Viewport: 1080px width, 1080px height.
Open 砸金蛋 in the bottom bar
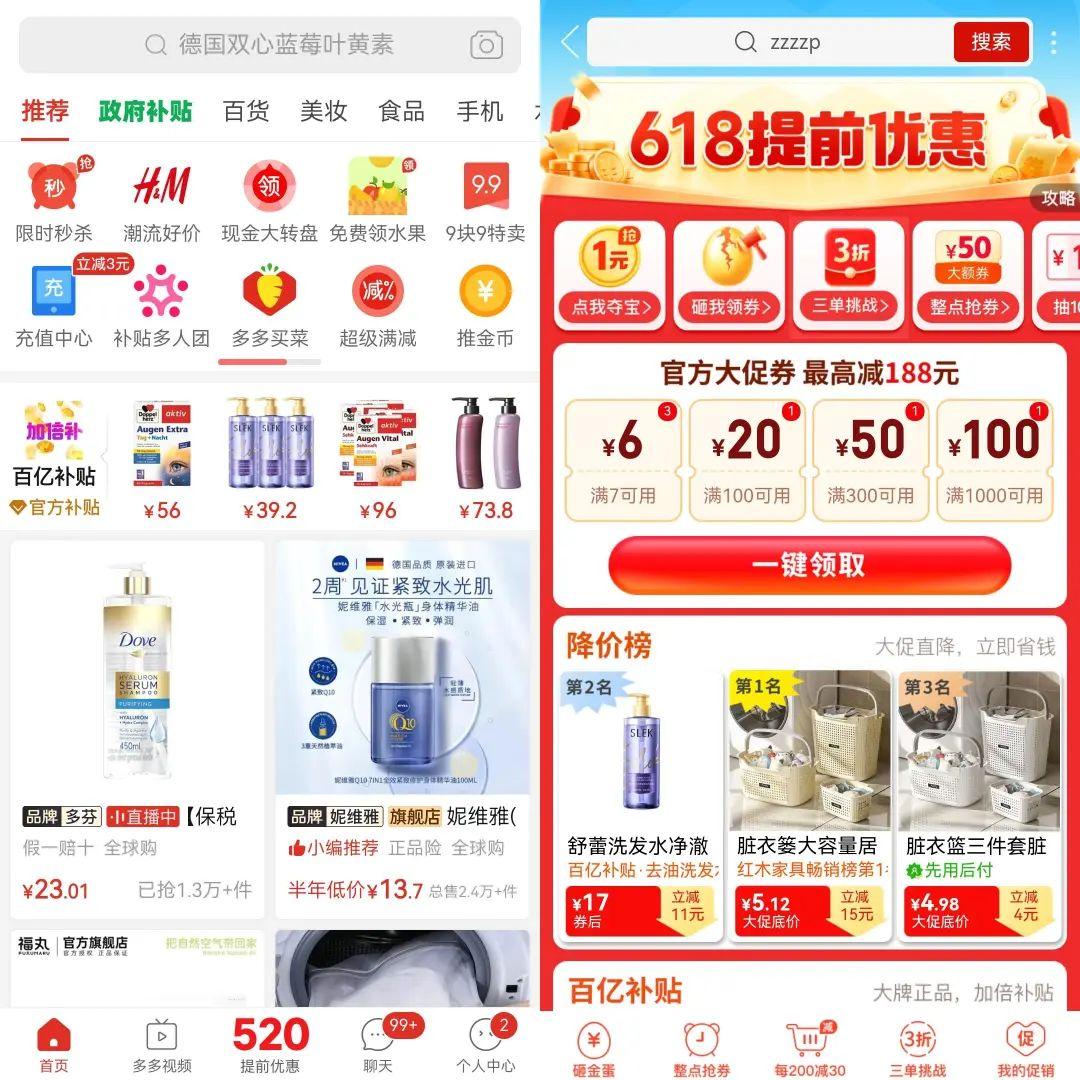(593, 1049)
